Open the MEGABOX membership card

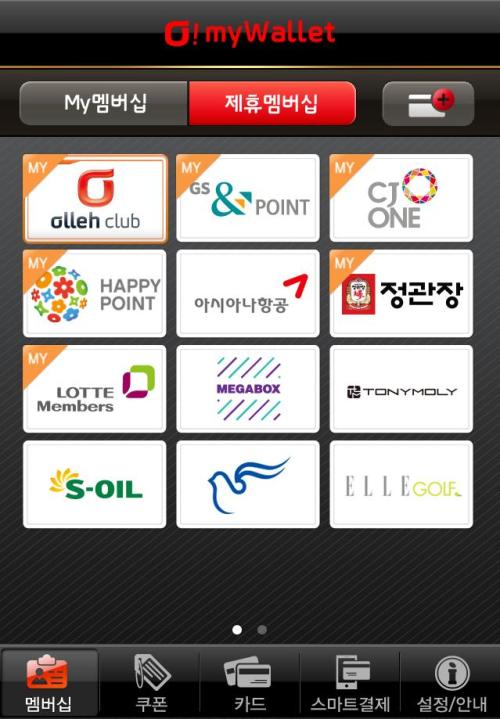pyautogui.click(x=248, y=389)
